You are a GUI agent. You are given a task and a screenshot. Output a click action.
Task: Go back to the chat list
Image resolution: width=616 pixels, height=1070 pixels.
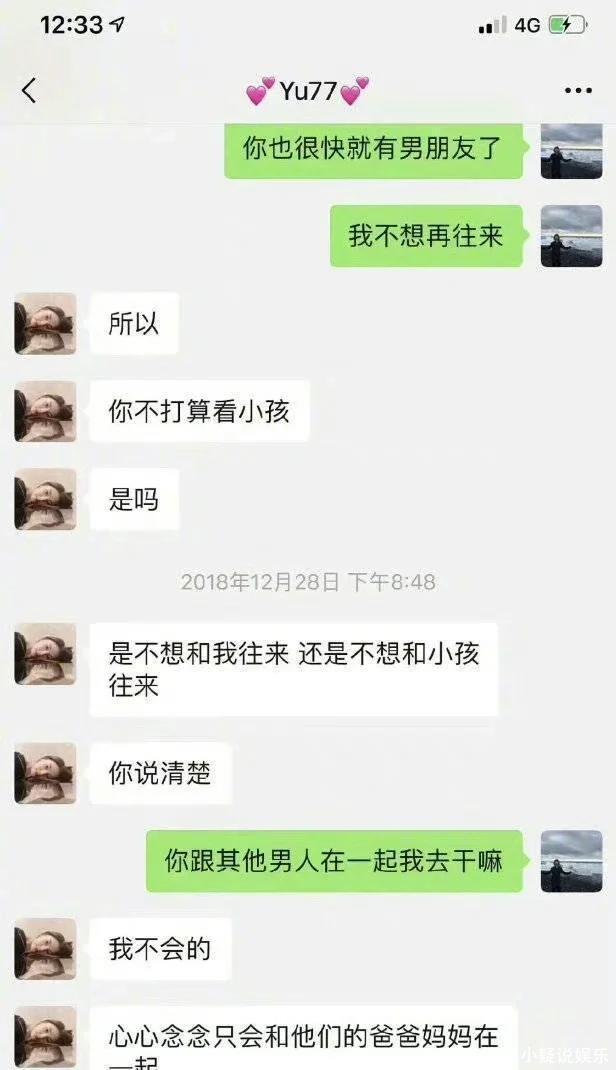point(29,91)
